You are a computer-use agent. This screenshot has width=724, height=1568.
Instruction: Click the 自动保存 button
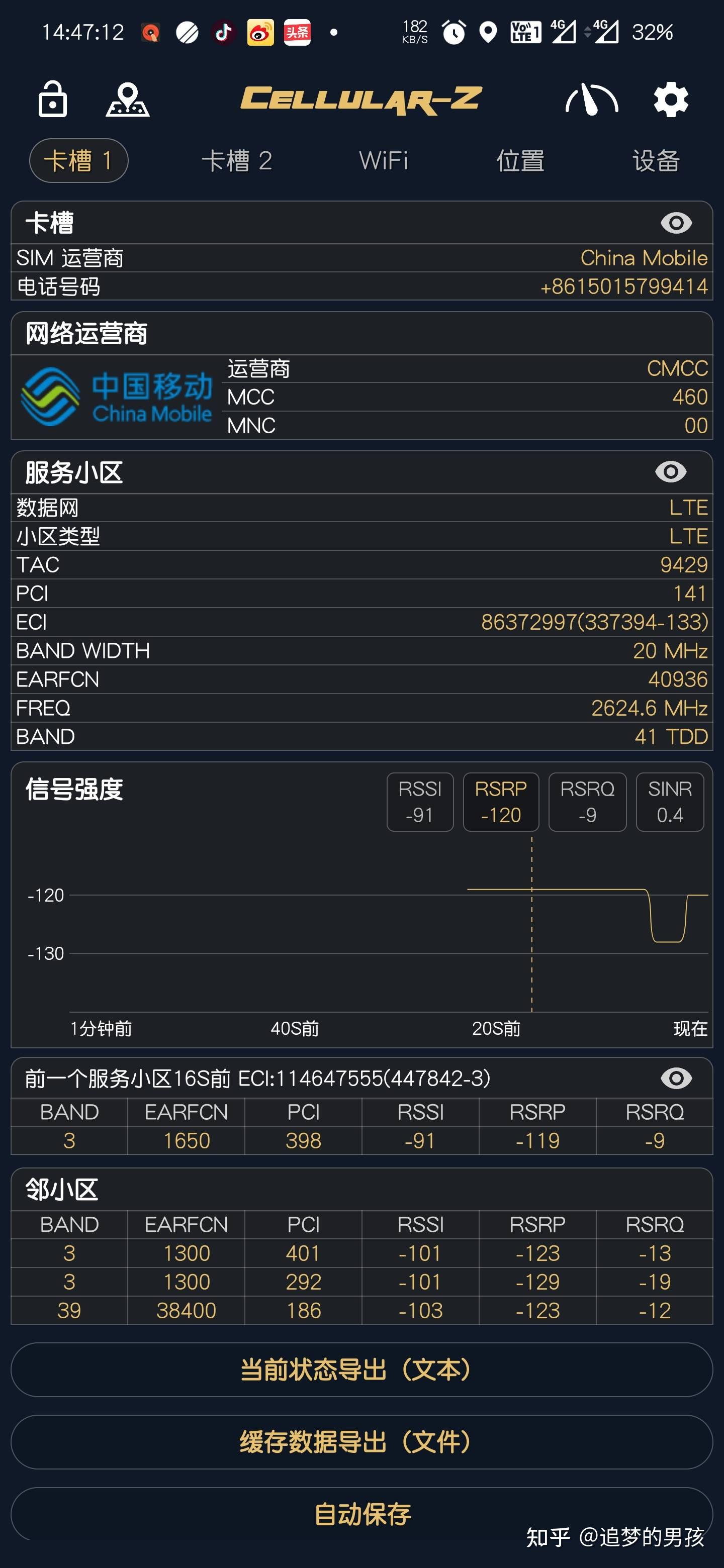tap(361, 1515)
